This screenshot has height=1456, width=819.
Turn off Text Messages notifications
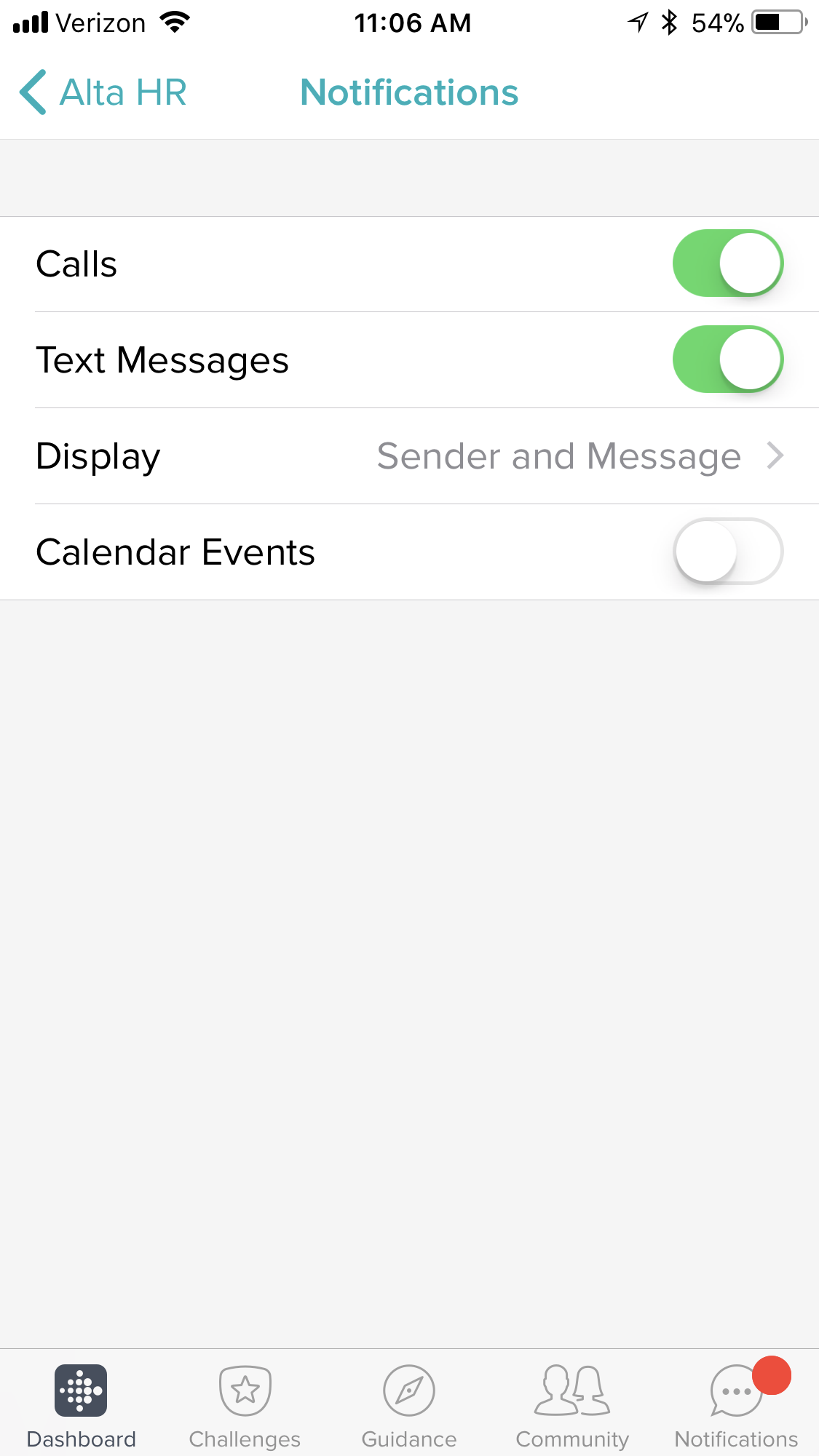[x=727, y=359]
